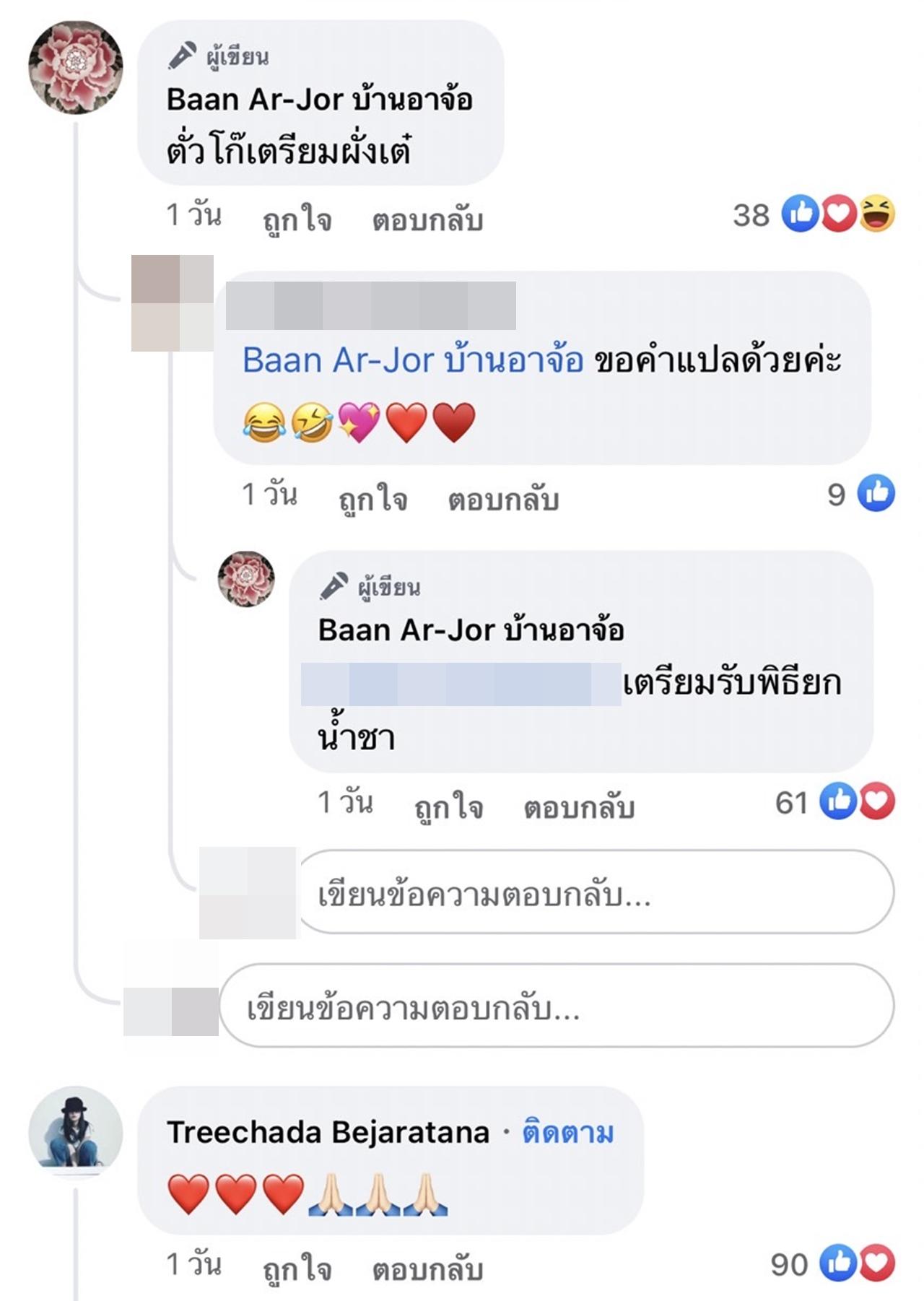Screen dimensions: 924x1301
Task: Like the reply "เตรียมรับพิธียกน้ำชา"
Action: [x=448, y=805]
